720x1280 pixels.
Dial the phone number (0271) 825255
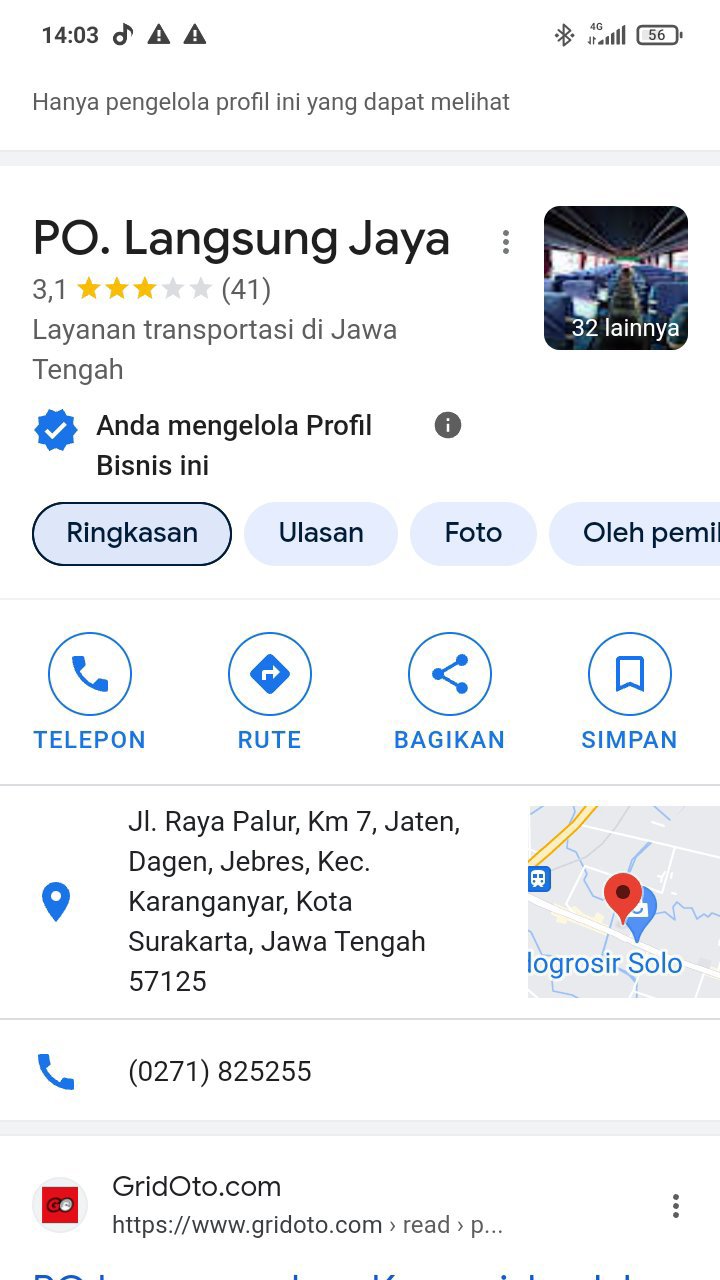click(x=220, y=1072)
